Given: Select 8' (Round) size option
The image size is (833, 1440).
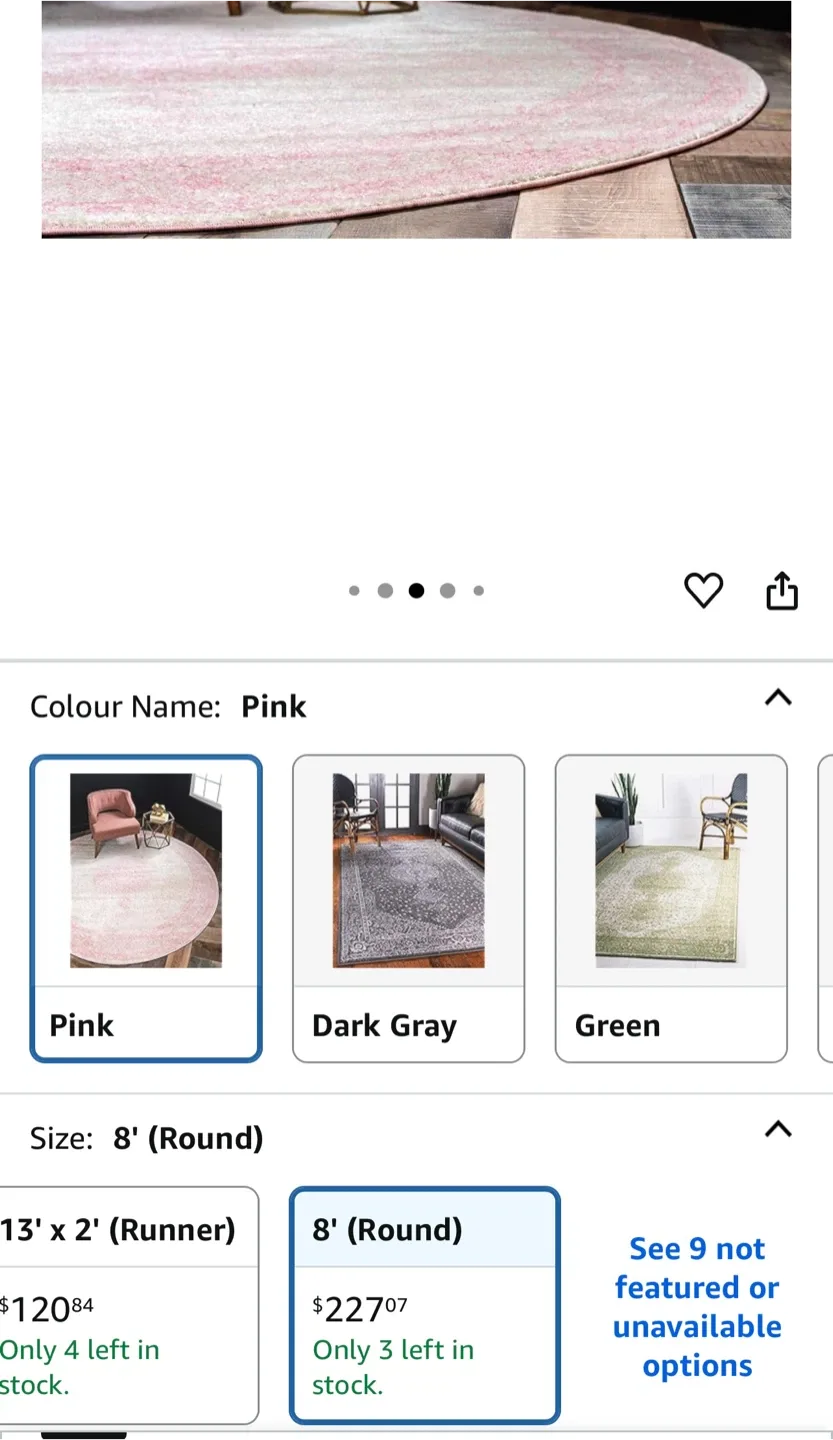Looking at the screenshot, I should pyautogui.click(x=424, y=1304).
